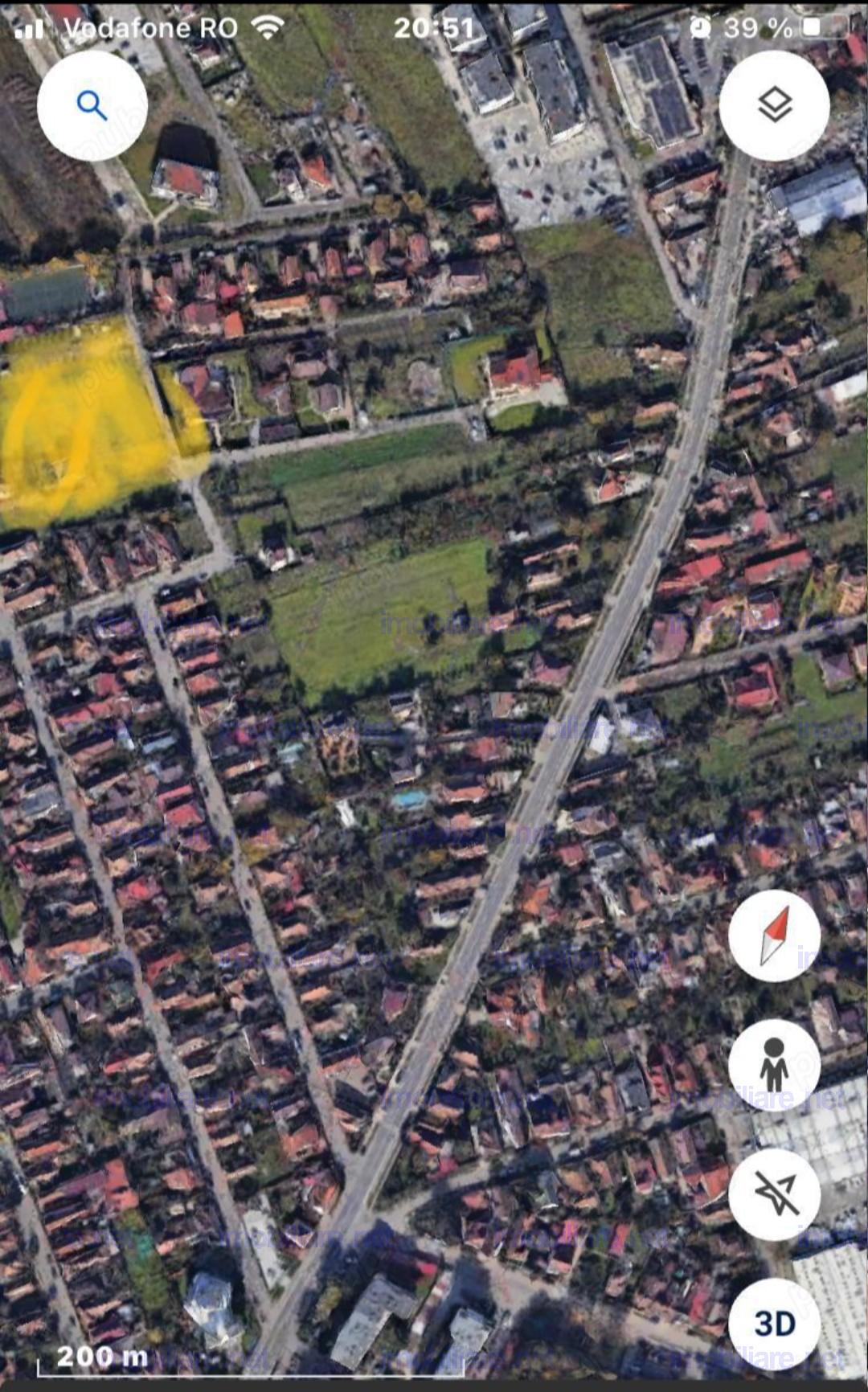Open the search magnifier button
Viewport: 868px width, 1392px height.
pos(92,105)
